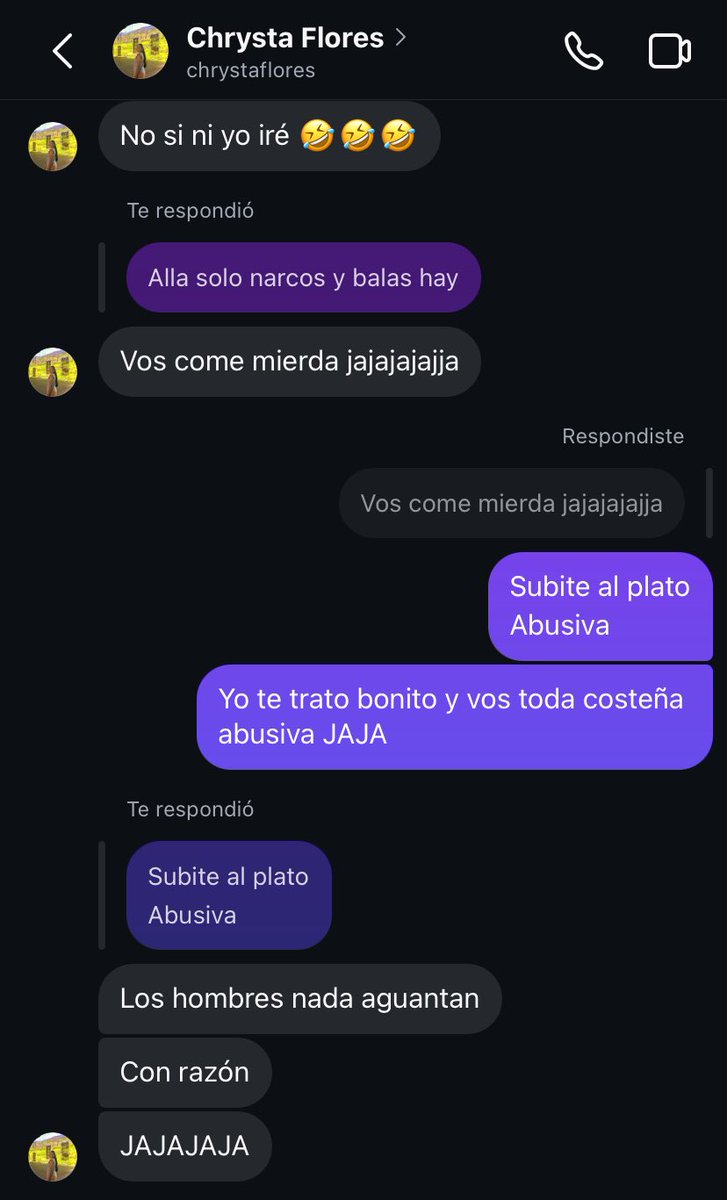
Task: Tap the gray quoted 'Vos come mierda jajajajajja' reply
Action: [511, 503]
